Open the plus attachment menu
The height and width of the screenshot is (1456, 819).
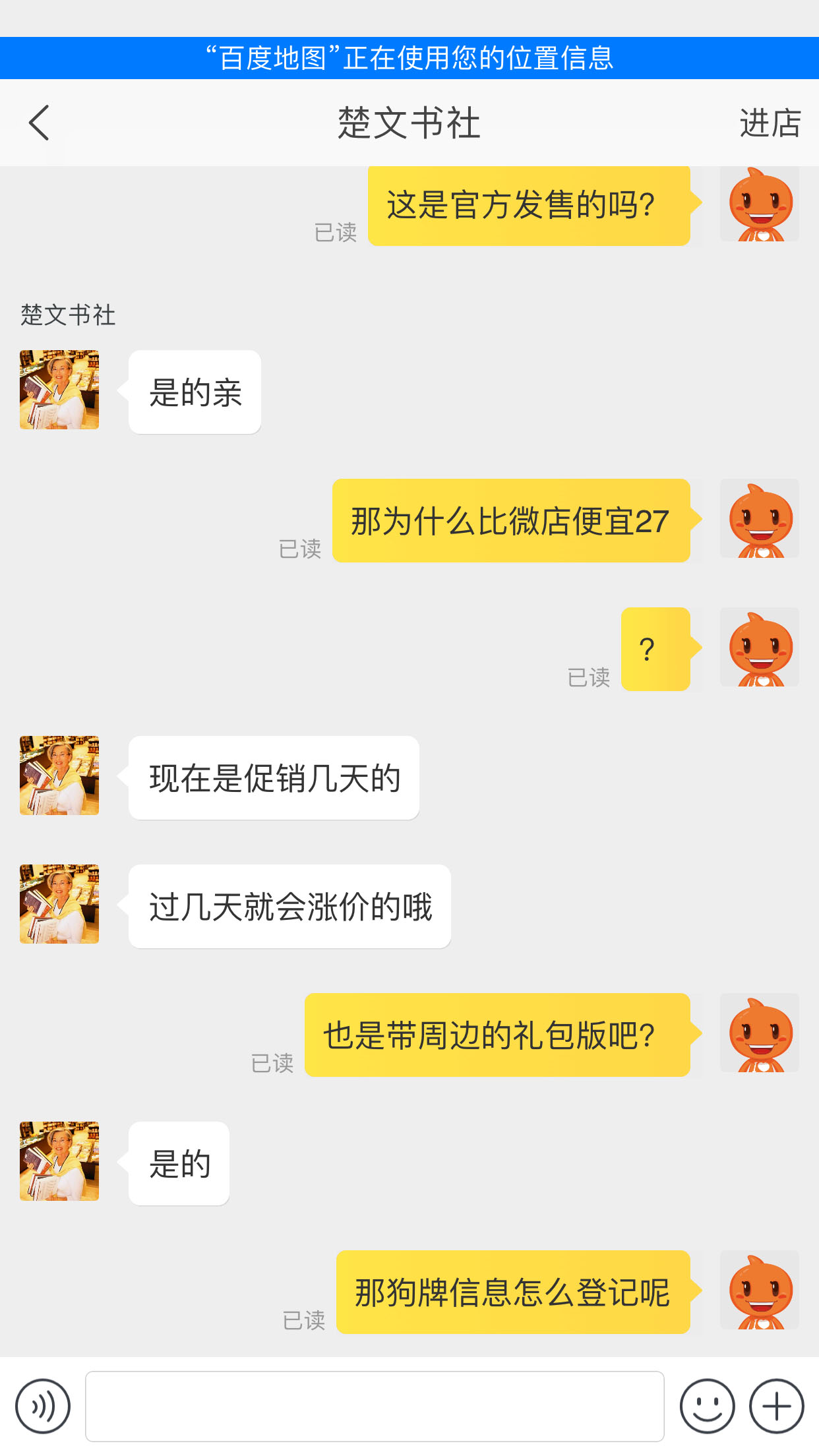click(x=776, y=1406)
